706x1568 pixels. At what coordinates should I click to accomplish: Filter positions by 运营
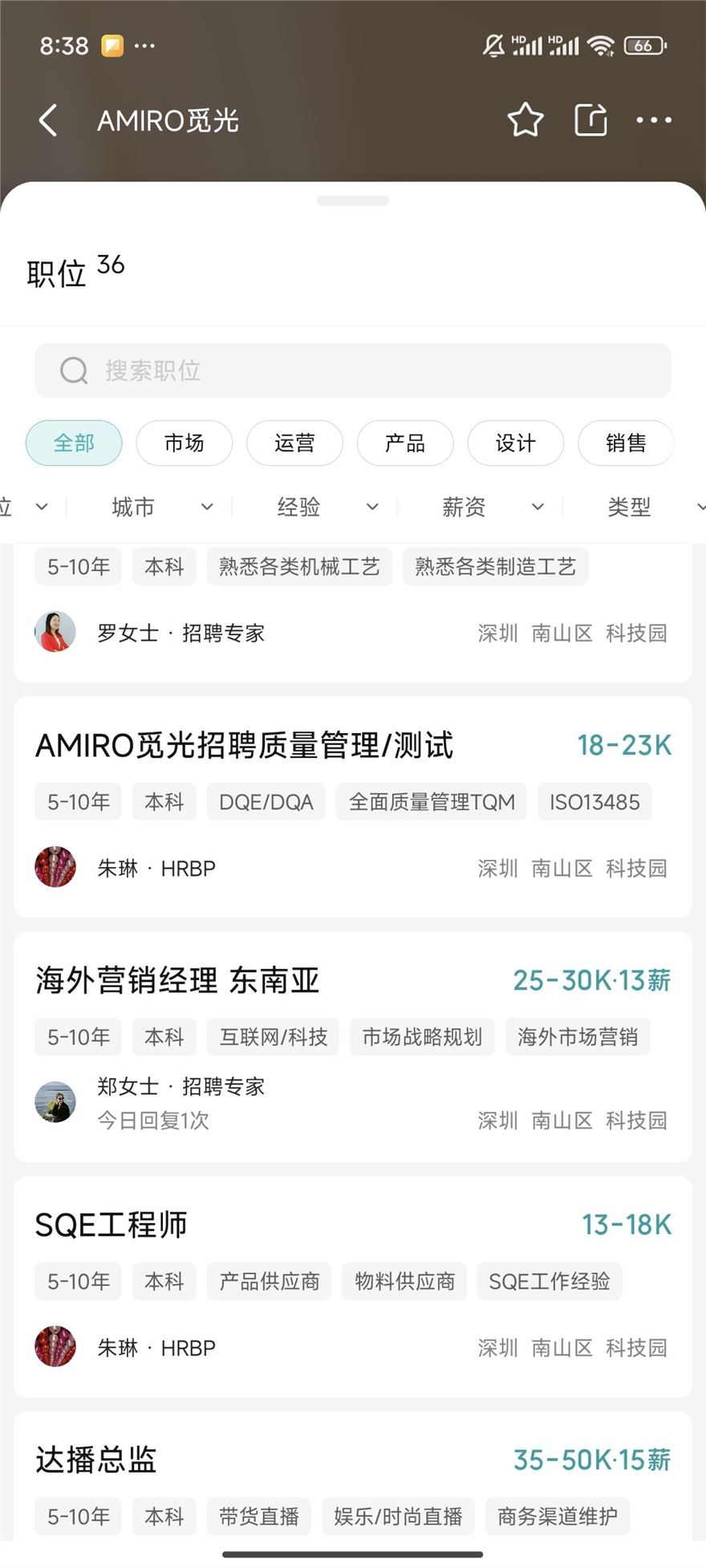[x=294, y=443]
